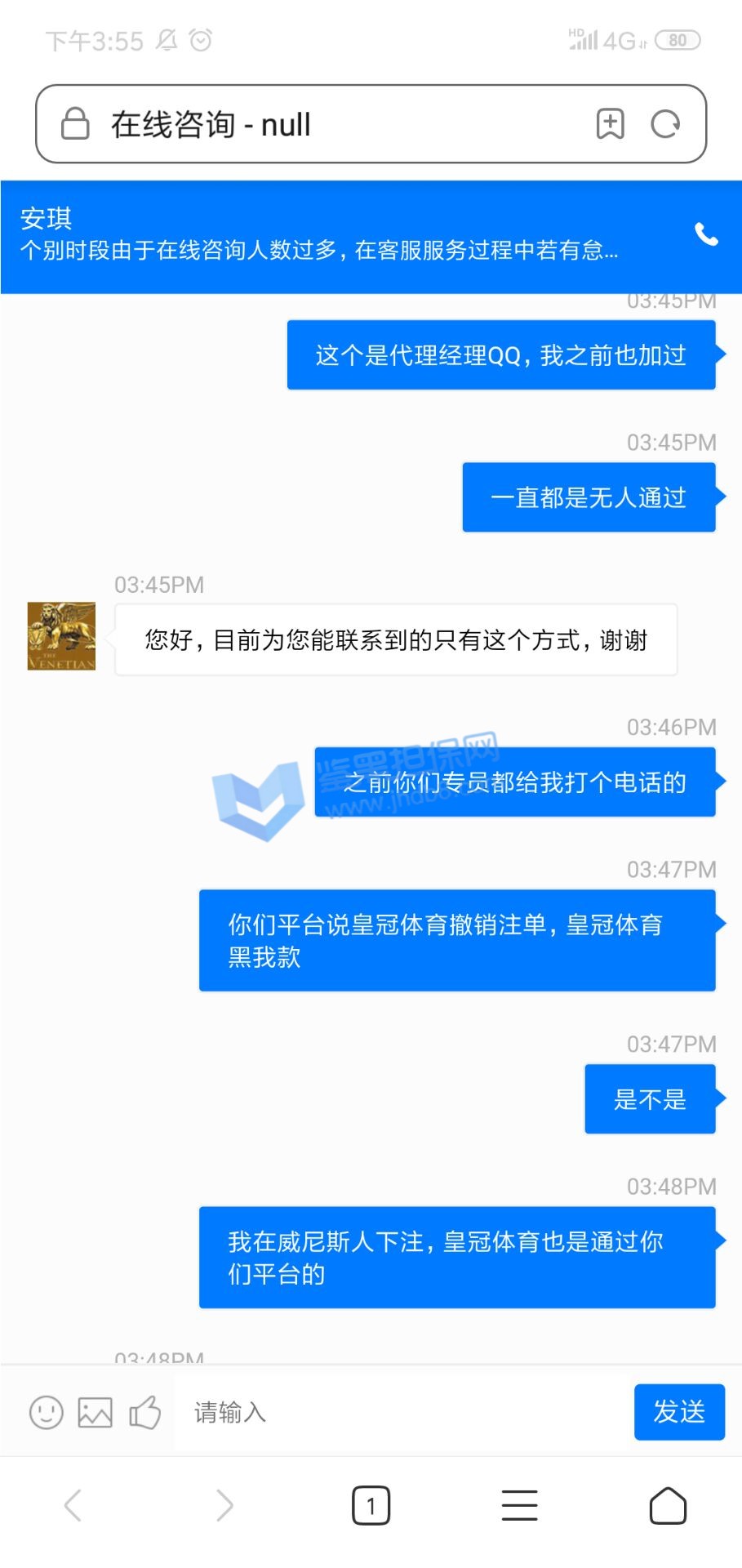Go back to the previous page
Viewport: 742px width, 1568px height.
73,1505
